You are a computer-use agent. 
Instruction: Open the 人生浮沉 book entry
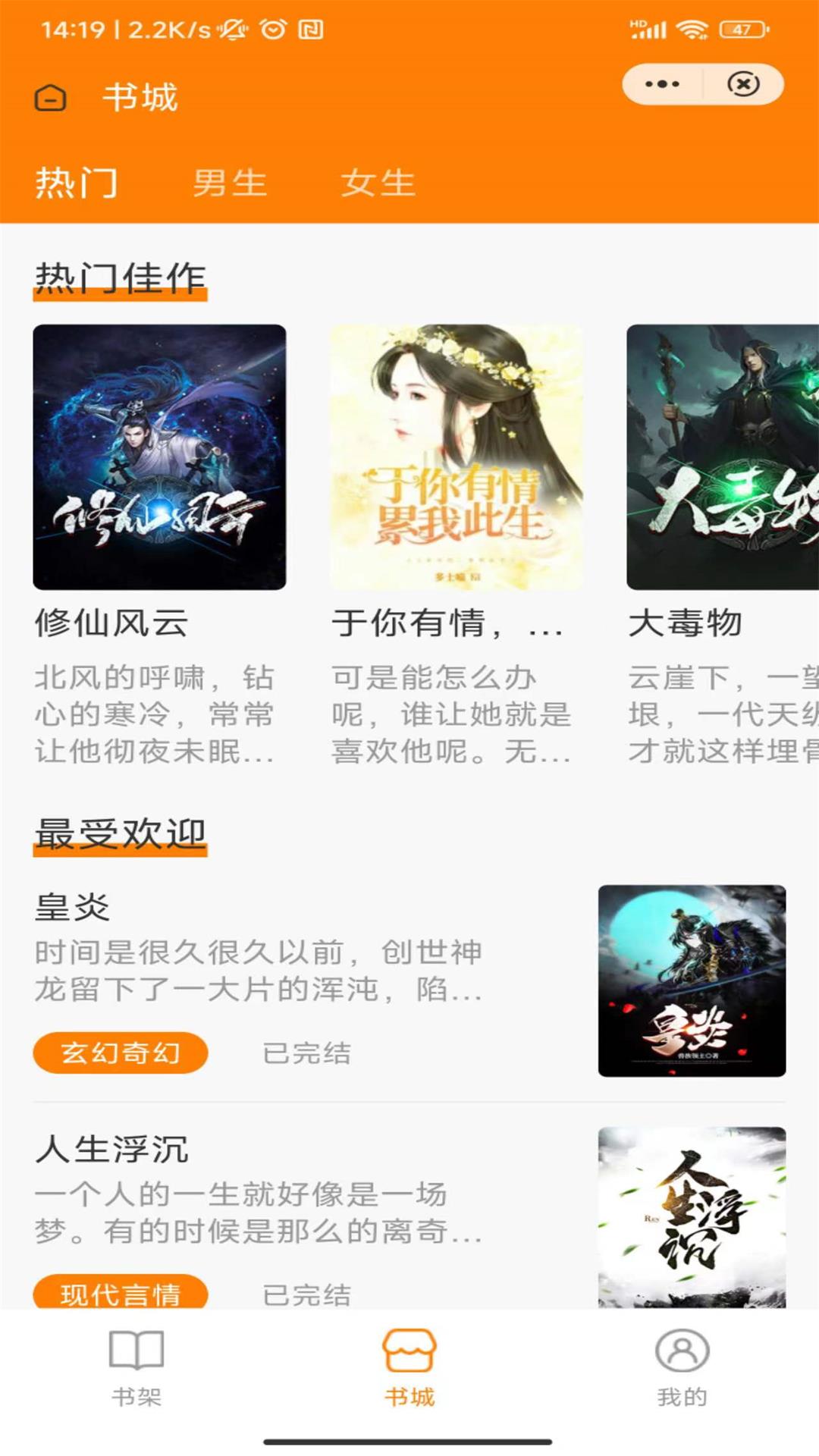[258, 1191]
